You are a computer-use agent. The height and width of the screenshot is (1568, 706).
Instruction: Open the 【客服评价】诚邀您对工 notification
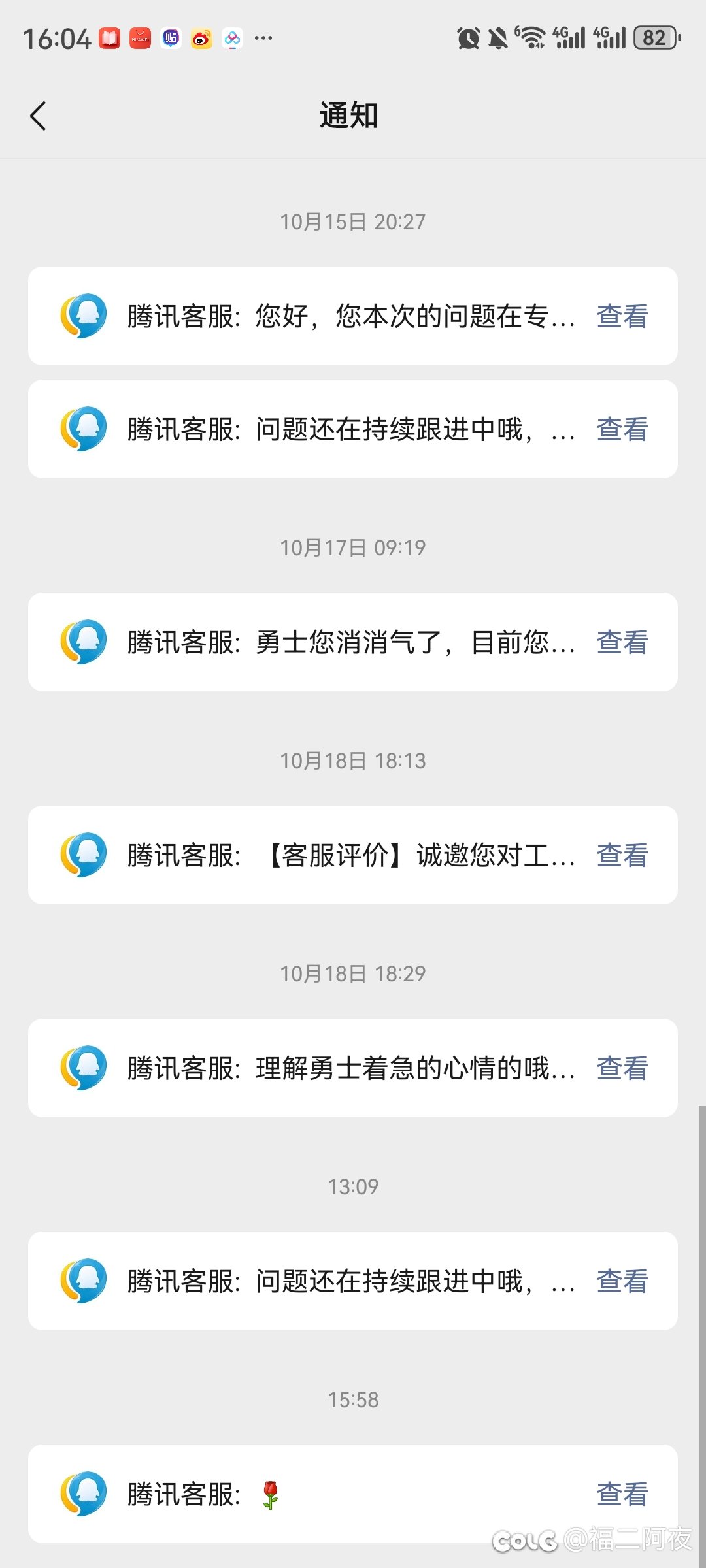352,855
